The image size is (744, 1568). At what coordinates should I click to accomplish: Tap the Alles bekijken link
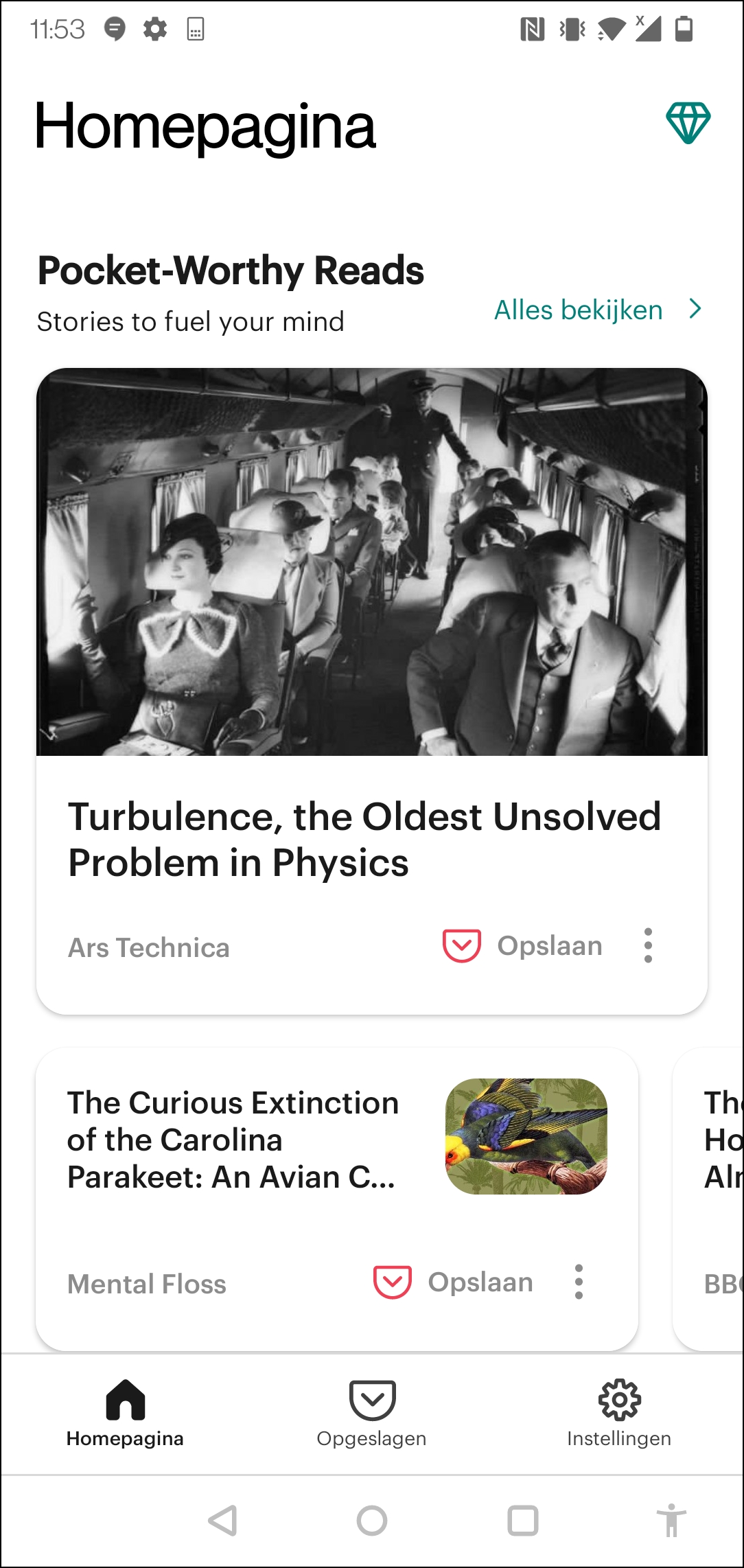tap(597, 310)
